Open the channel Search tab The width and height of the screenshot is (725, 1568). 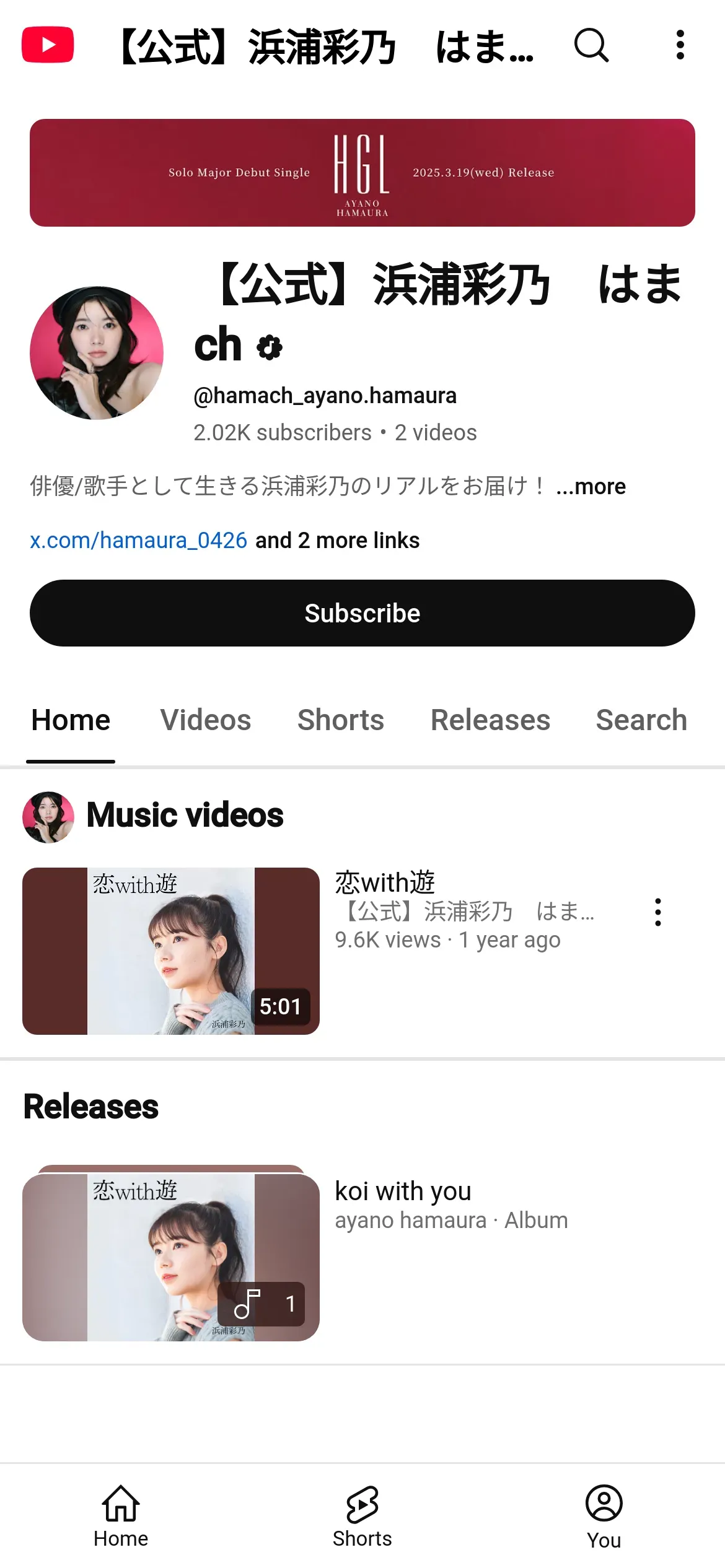coord(641,720)
